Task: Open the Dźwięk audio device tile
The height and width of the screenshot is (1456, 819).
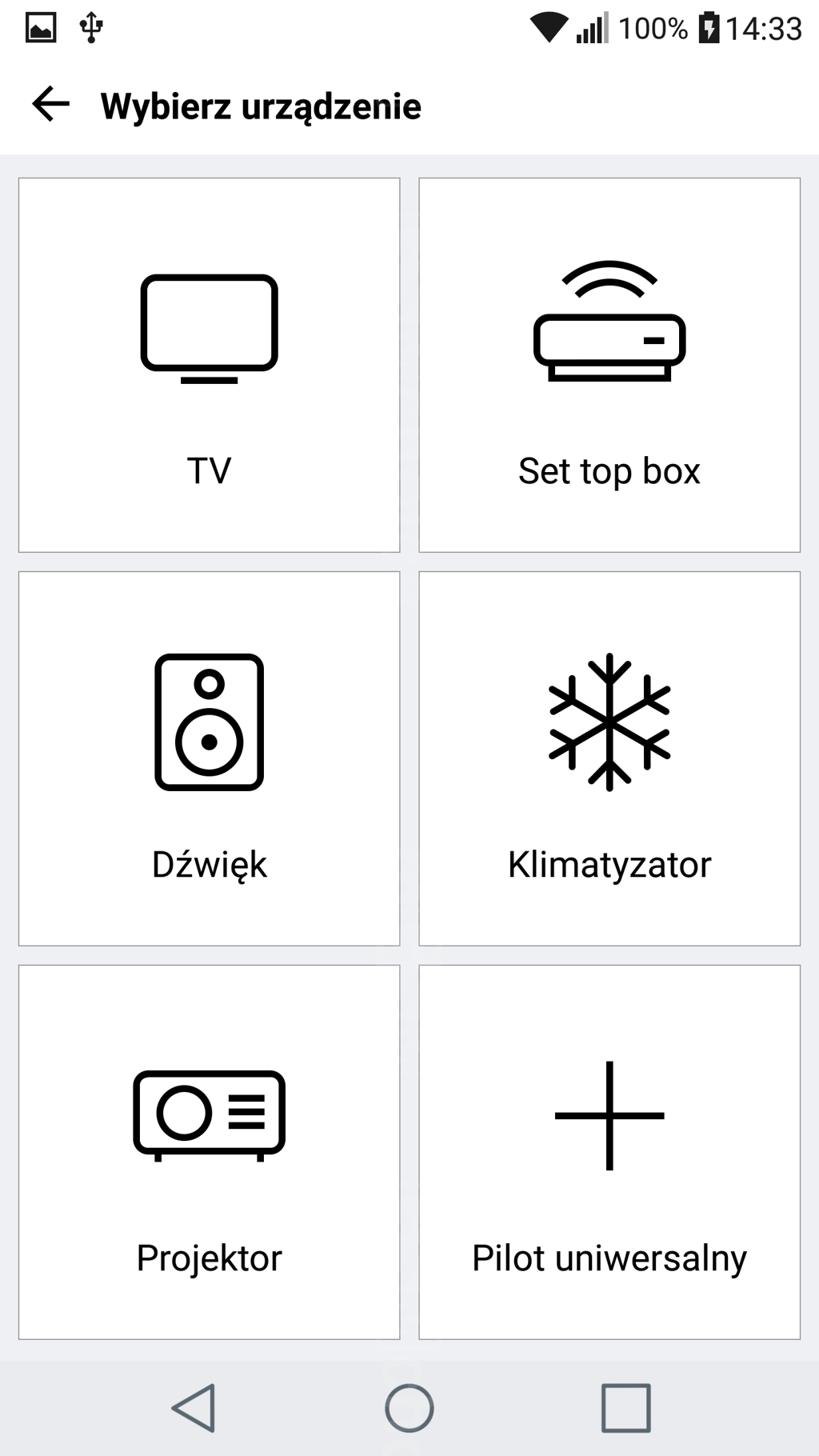Action: click(209, 758)
